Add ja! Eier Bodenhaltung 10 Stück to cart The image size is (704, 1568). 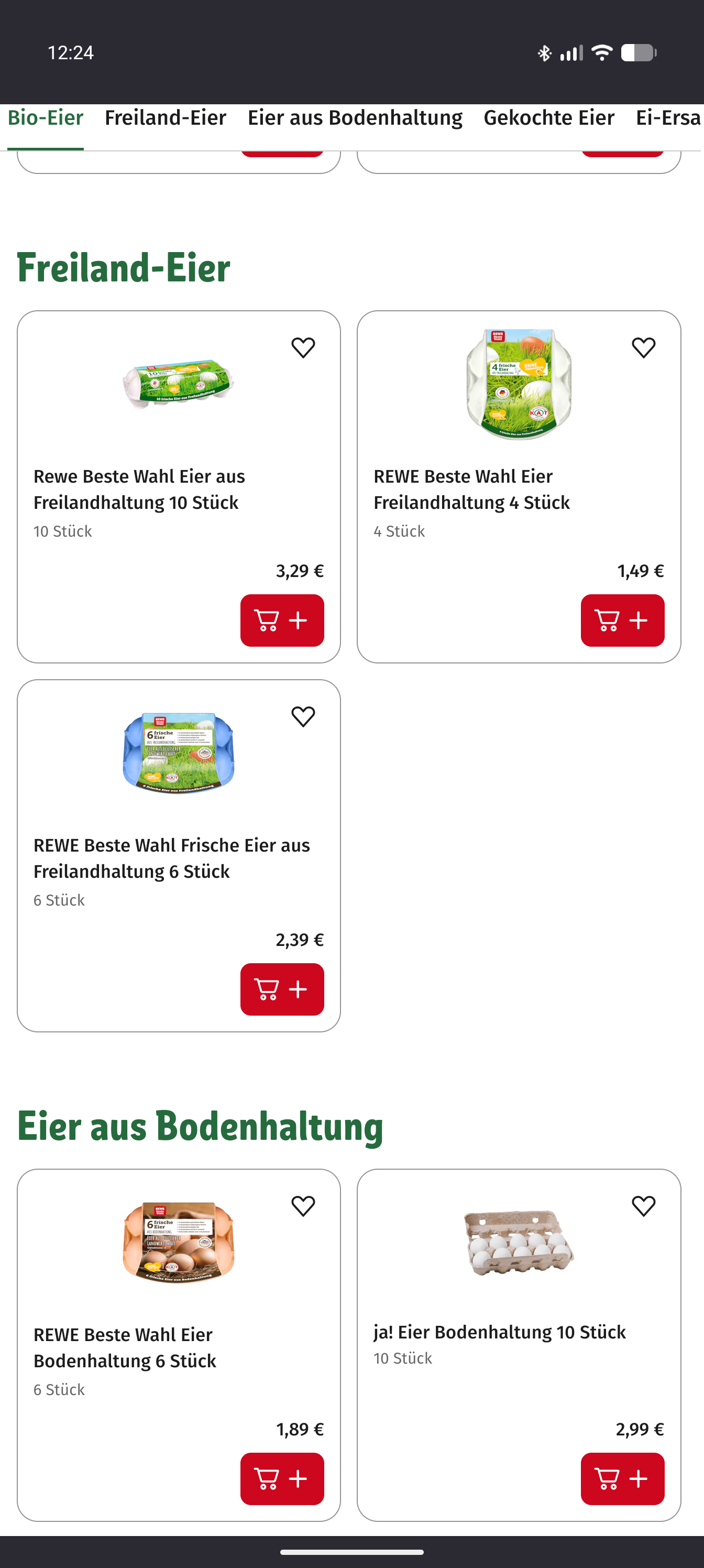click(622, 1478)
